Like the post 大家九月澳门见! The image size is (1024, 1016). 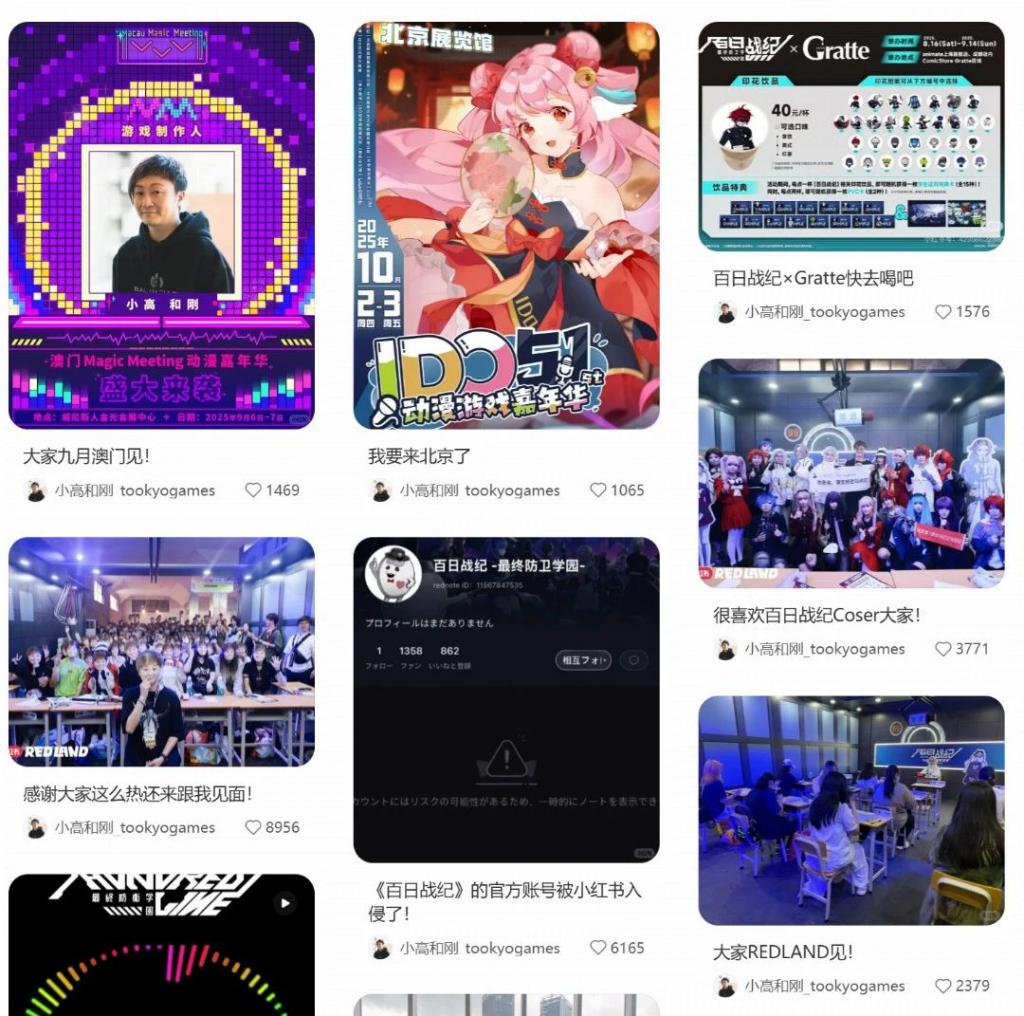pos(253,490)
